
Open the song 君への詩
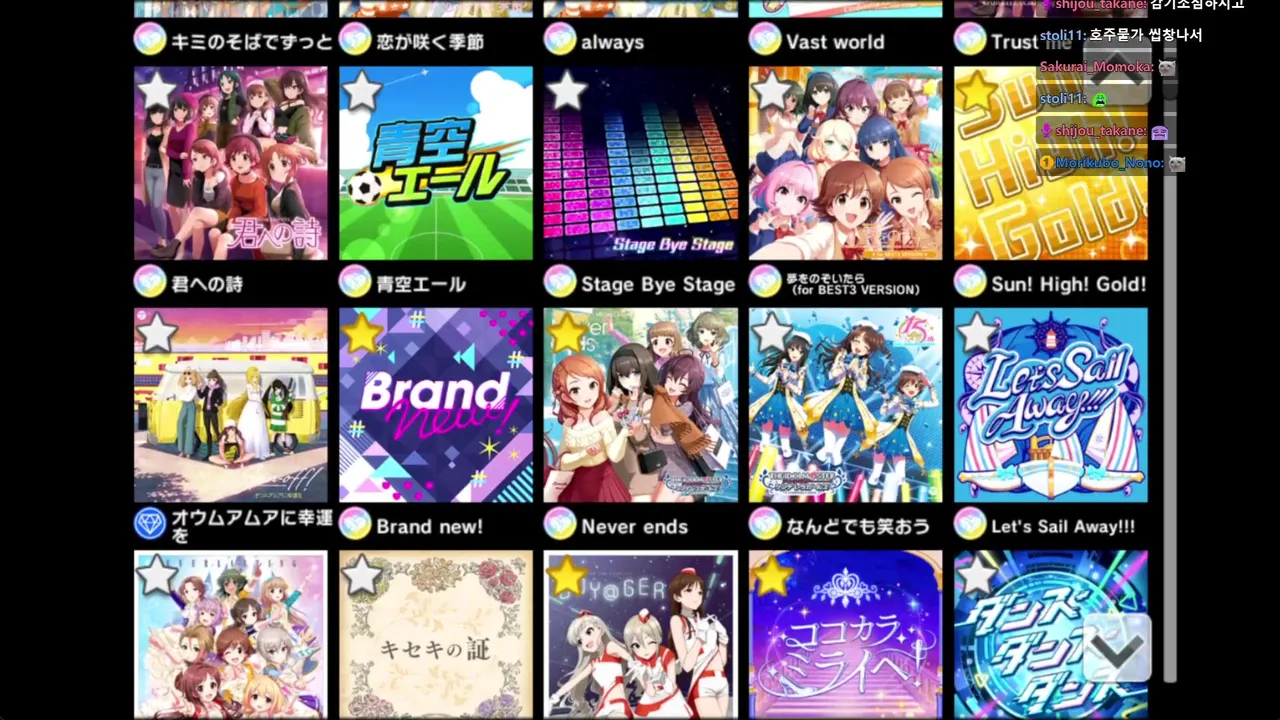(231, 165)
